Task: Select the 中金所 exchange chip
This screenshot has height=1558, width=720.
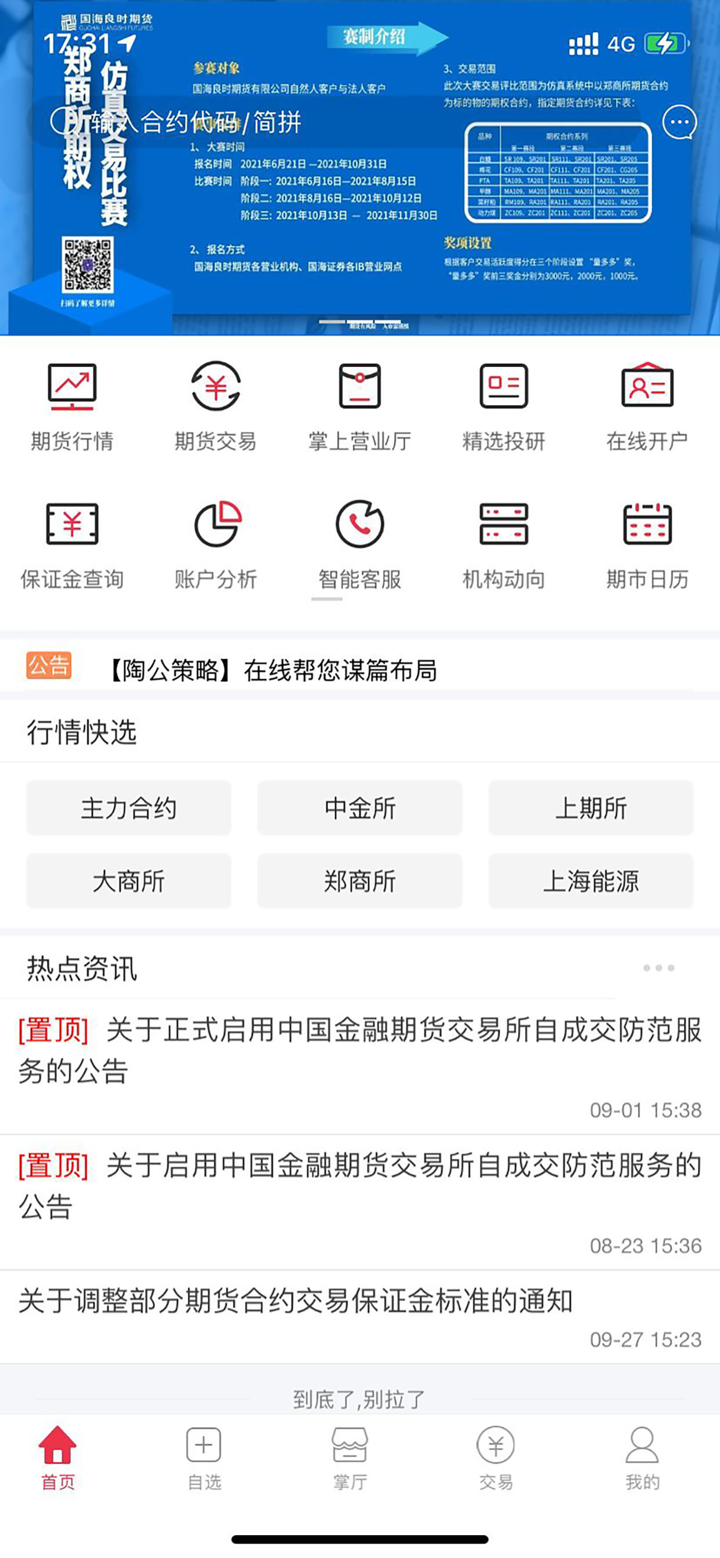Action: 359,808
